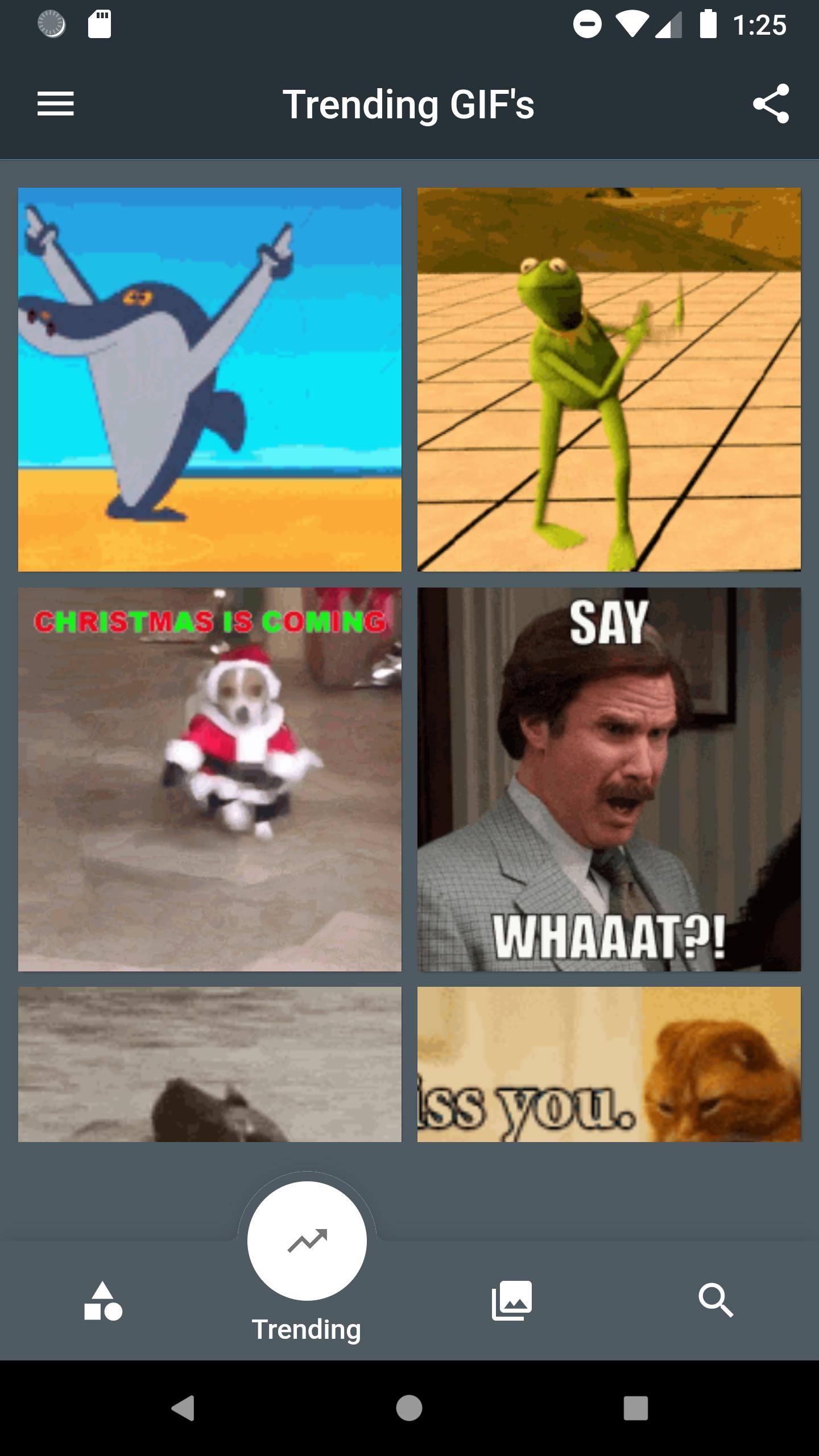Viewport: 819px width, 1456px height.
Task: Tap the system home button
Action: 409,1408
